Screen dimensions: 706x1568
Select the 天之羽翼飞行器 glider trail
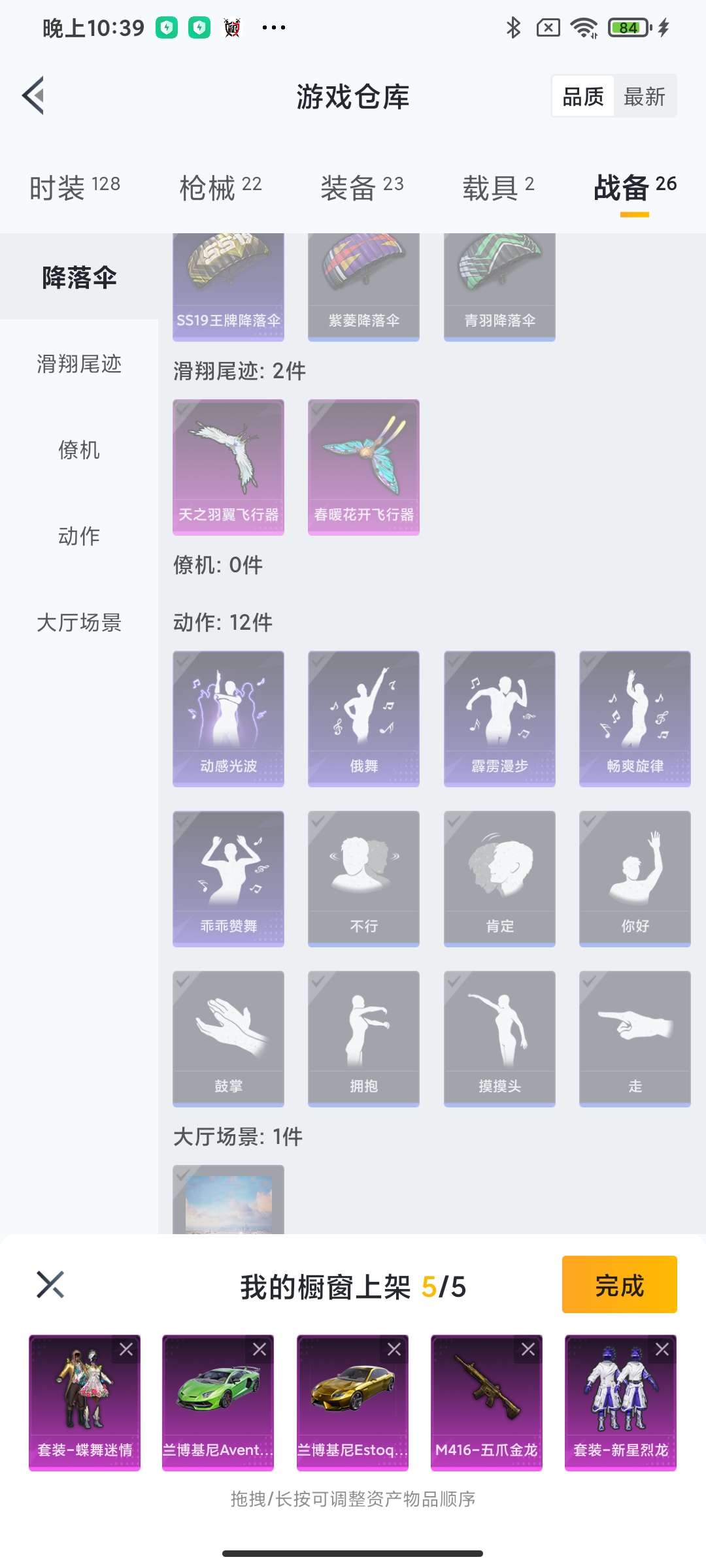point(227,465)
